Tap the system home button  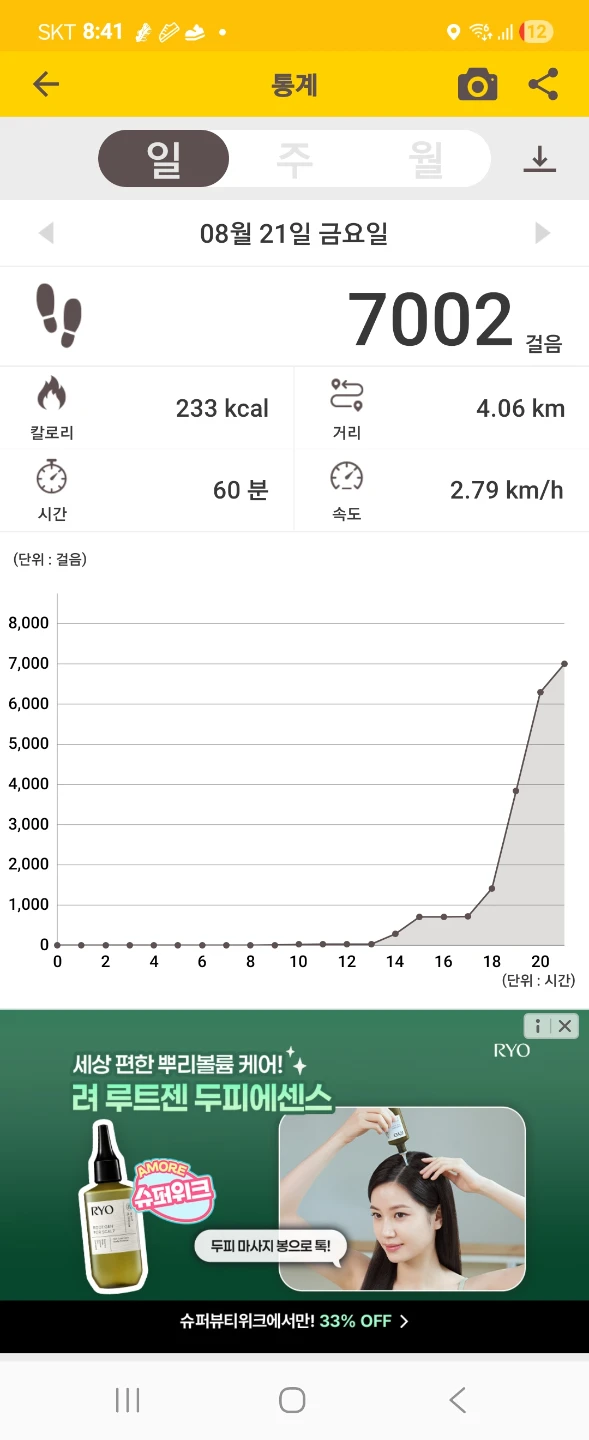click(292, 1400)
